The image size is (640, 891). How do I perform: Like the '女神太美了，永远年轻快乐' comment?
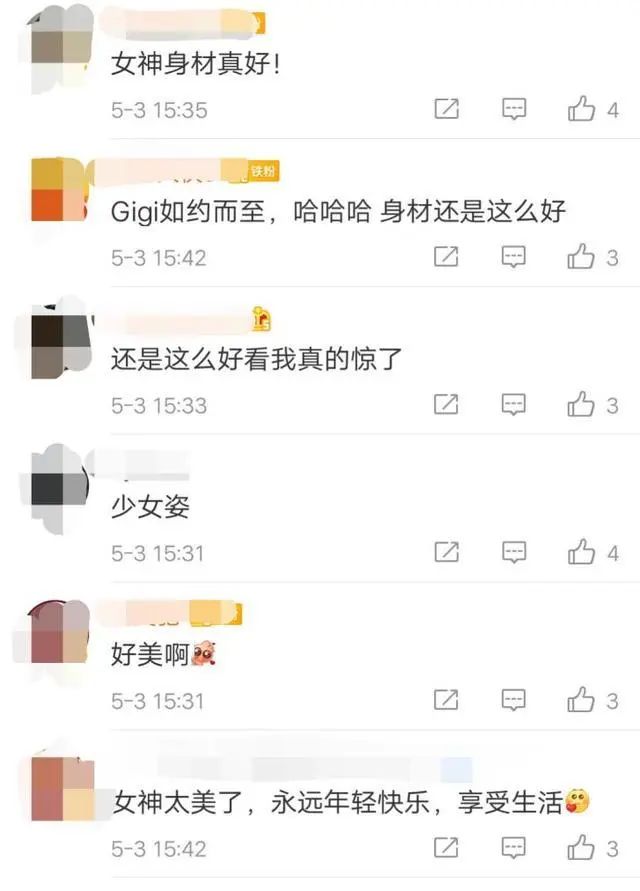click(582, 848)
